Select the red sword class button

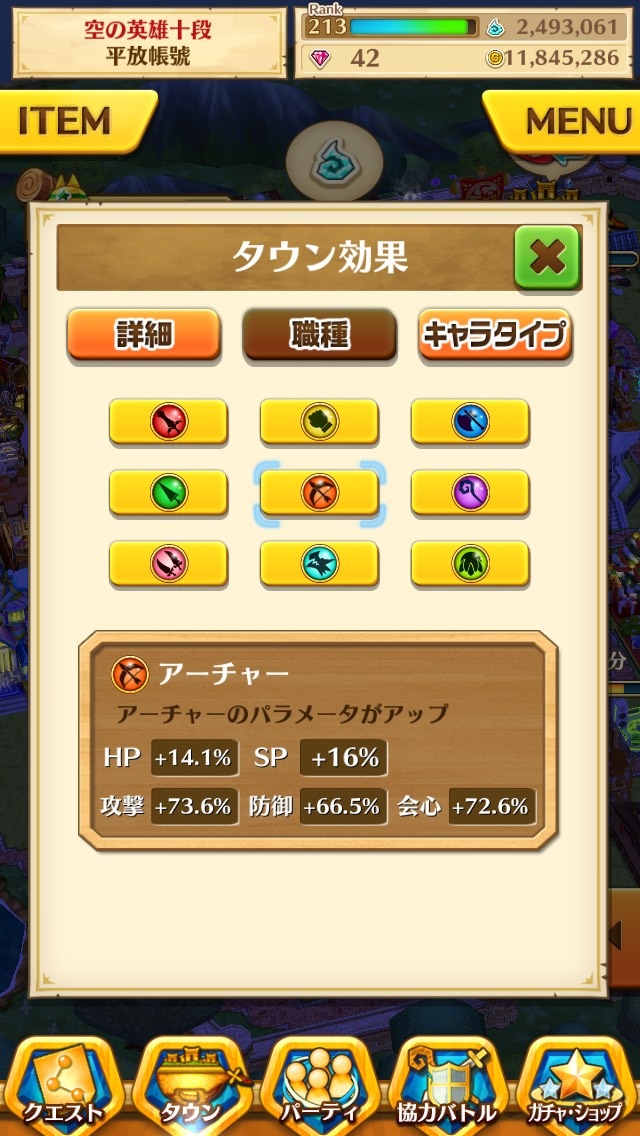click(168, 421)
